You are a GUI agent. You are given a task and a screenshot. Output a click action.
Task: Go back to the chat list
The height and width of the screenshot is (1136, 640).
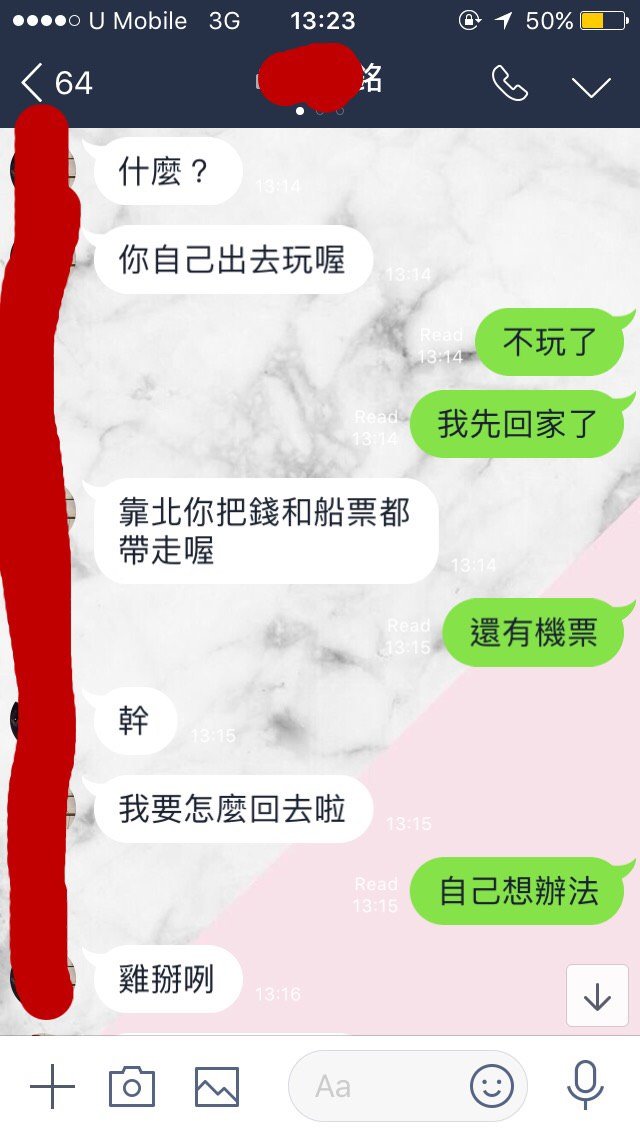[x=55, y=83]
